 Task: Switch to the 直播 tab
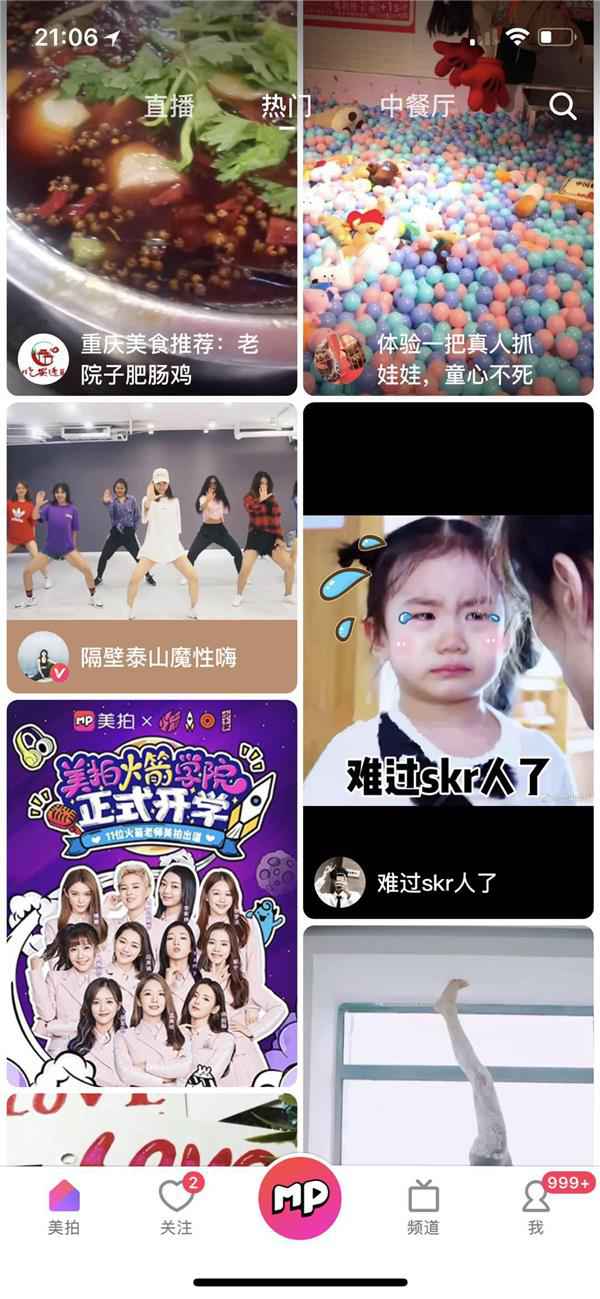168,106
